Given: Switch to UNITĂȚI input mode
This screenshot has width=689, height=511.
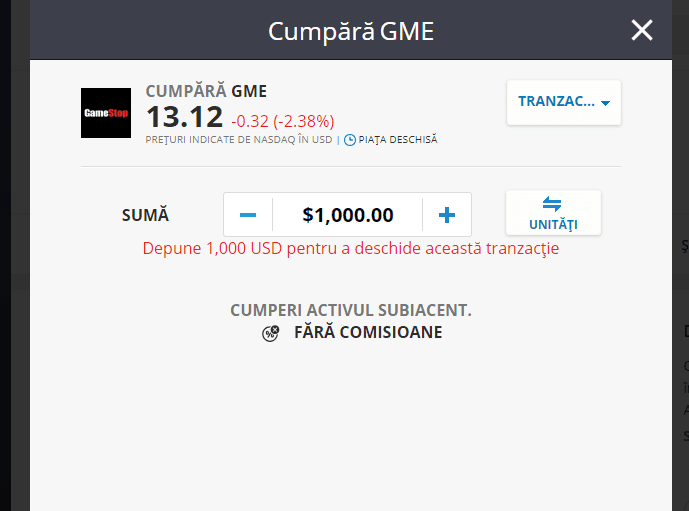Looking at the screenshot, I should 553,213.
